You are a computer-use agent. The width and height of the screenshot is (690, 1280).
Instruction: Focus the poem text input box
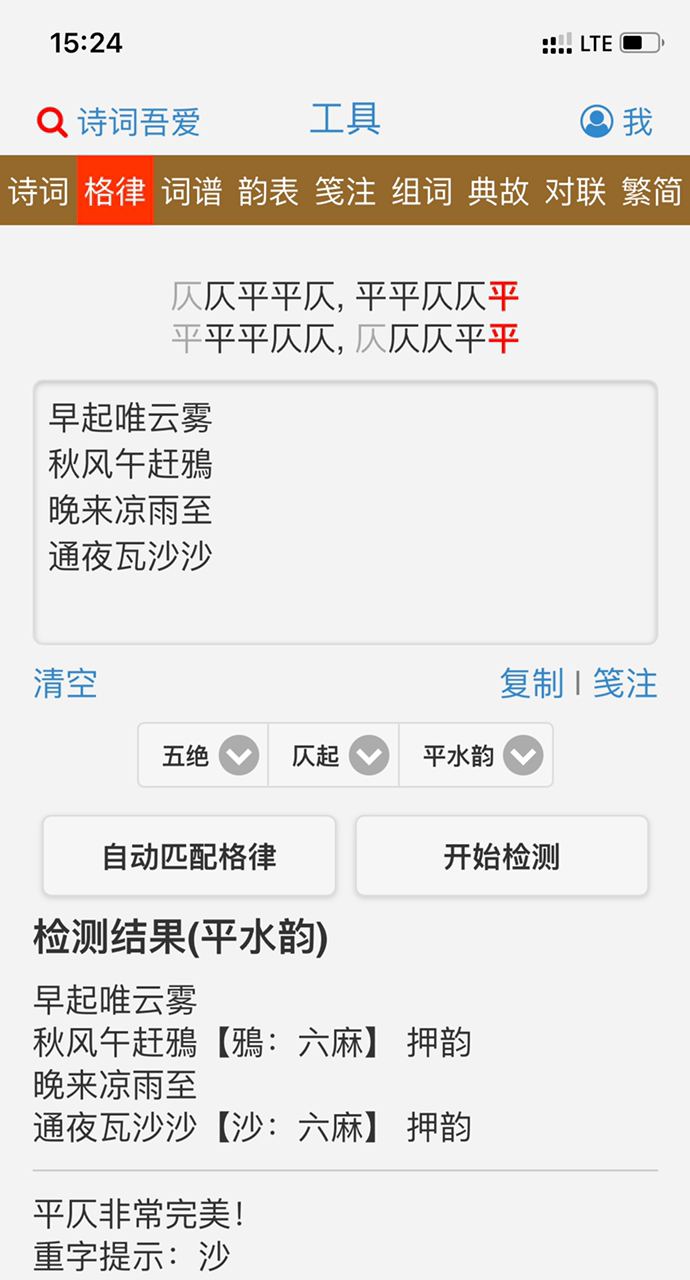[345, 512]
